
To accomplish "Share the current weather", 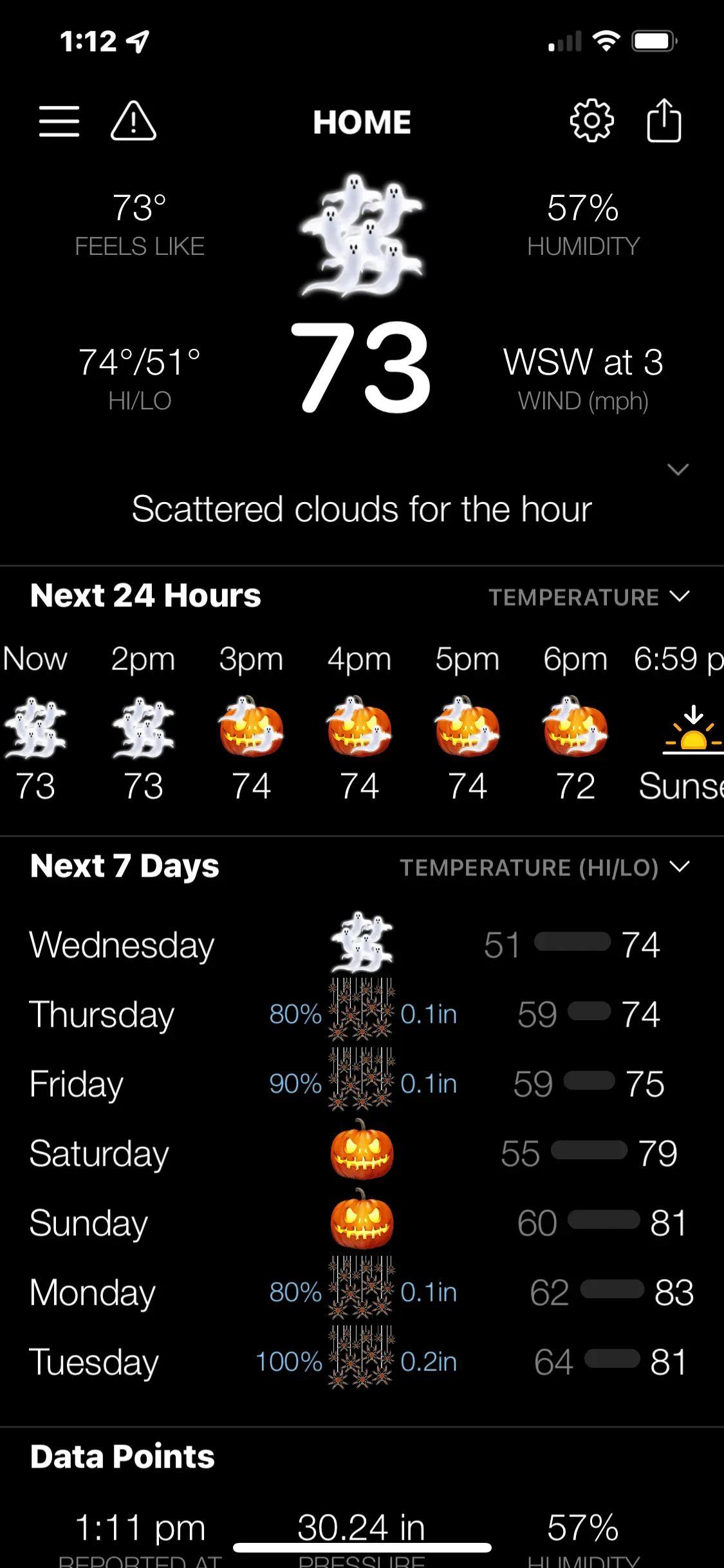I will [x=664, y=121].
